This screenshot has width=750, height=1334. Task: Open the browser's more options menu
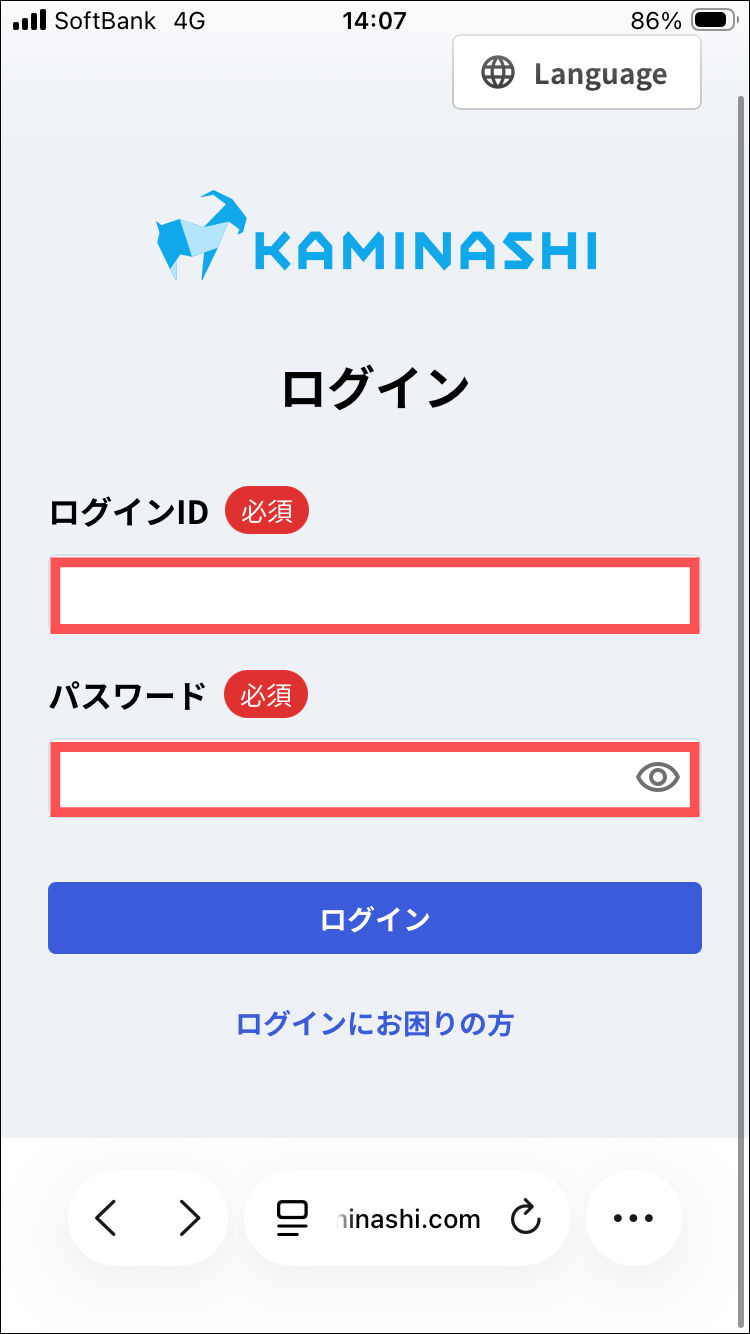click(x=633, y=1218)
